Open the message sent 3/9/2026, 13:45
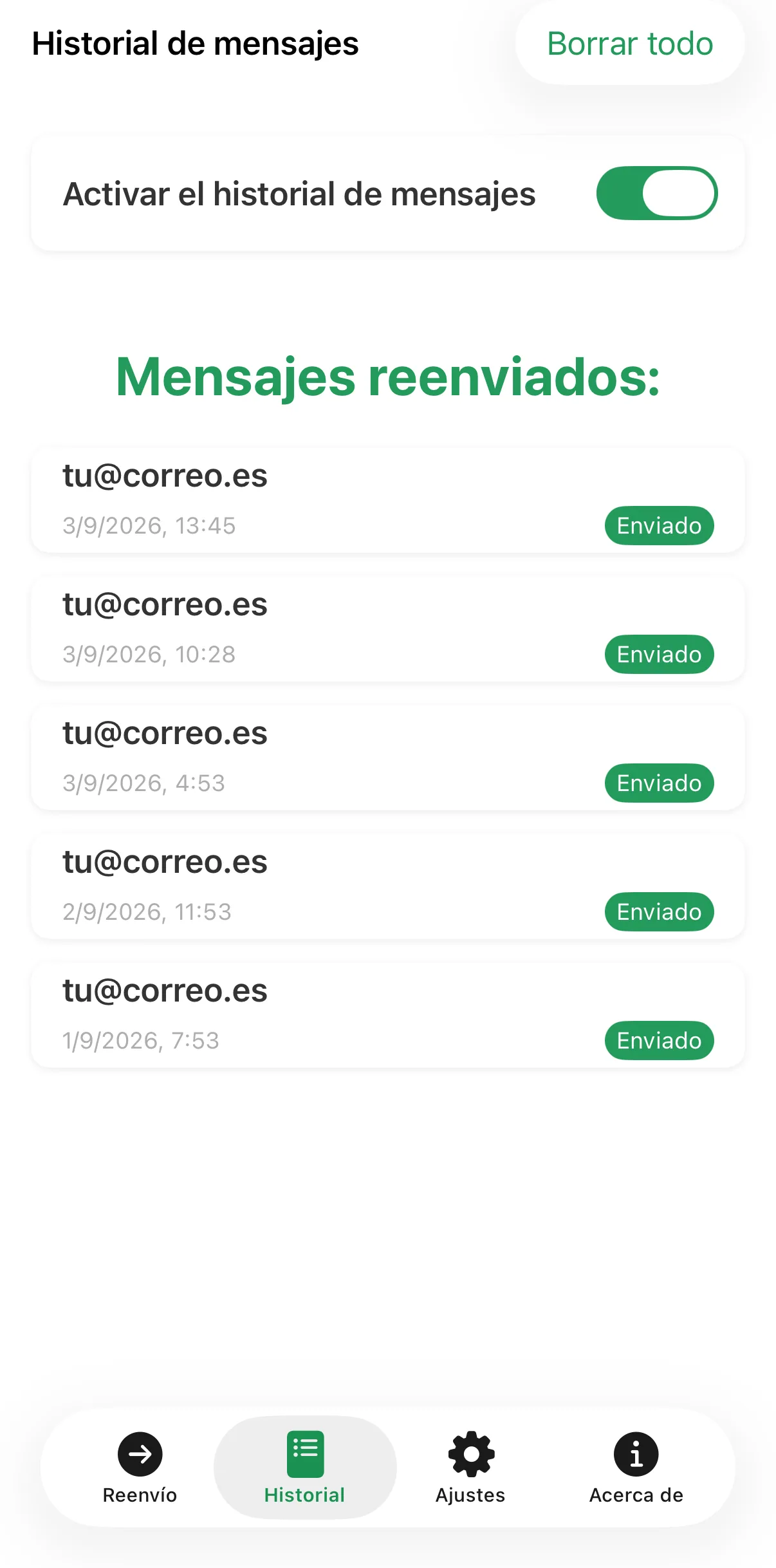Image resolution: width=776 pixels, height=1568 pixels. [388, 500]
